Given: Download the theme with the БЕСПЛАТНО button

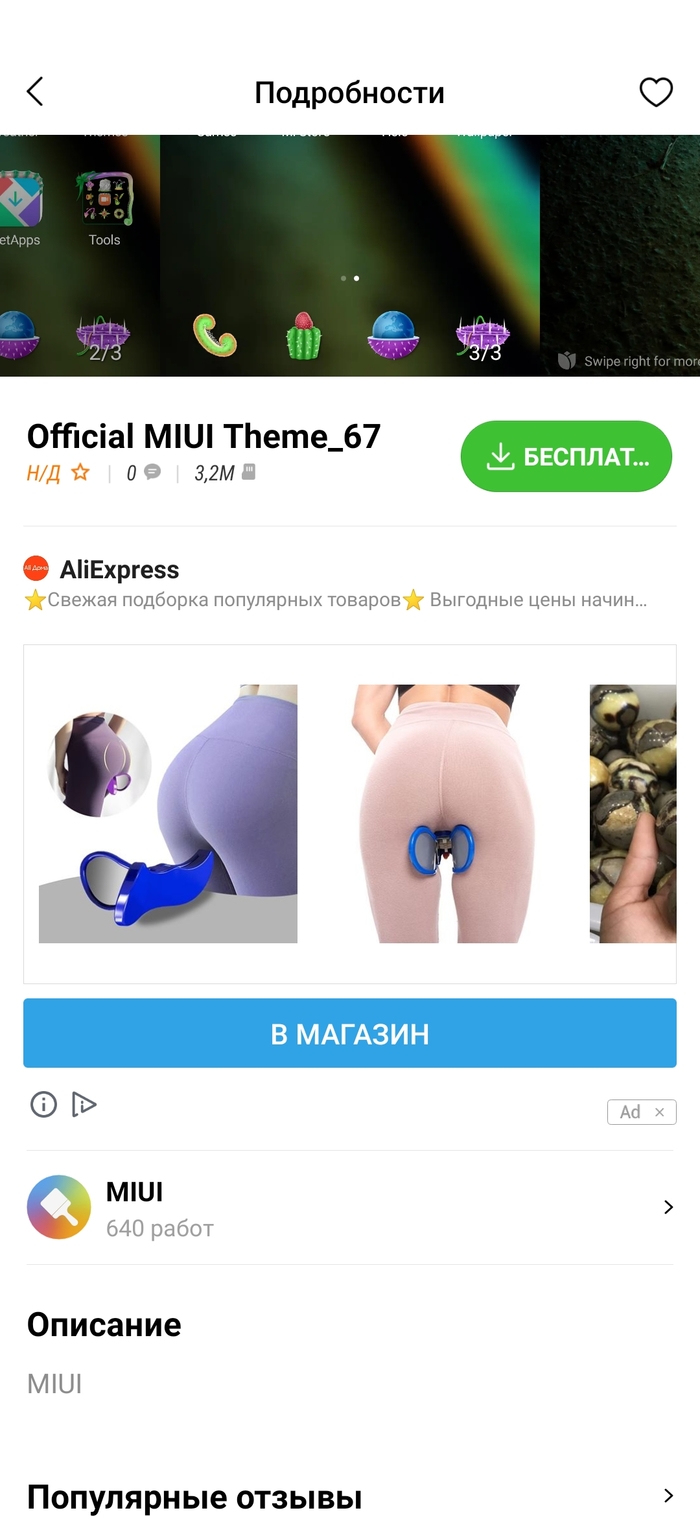Looking at the screenshot, I should [566, 457].
